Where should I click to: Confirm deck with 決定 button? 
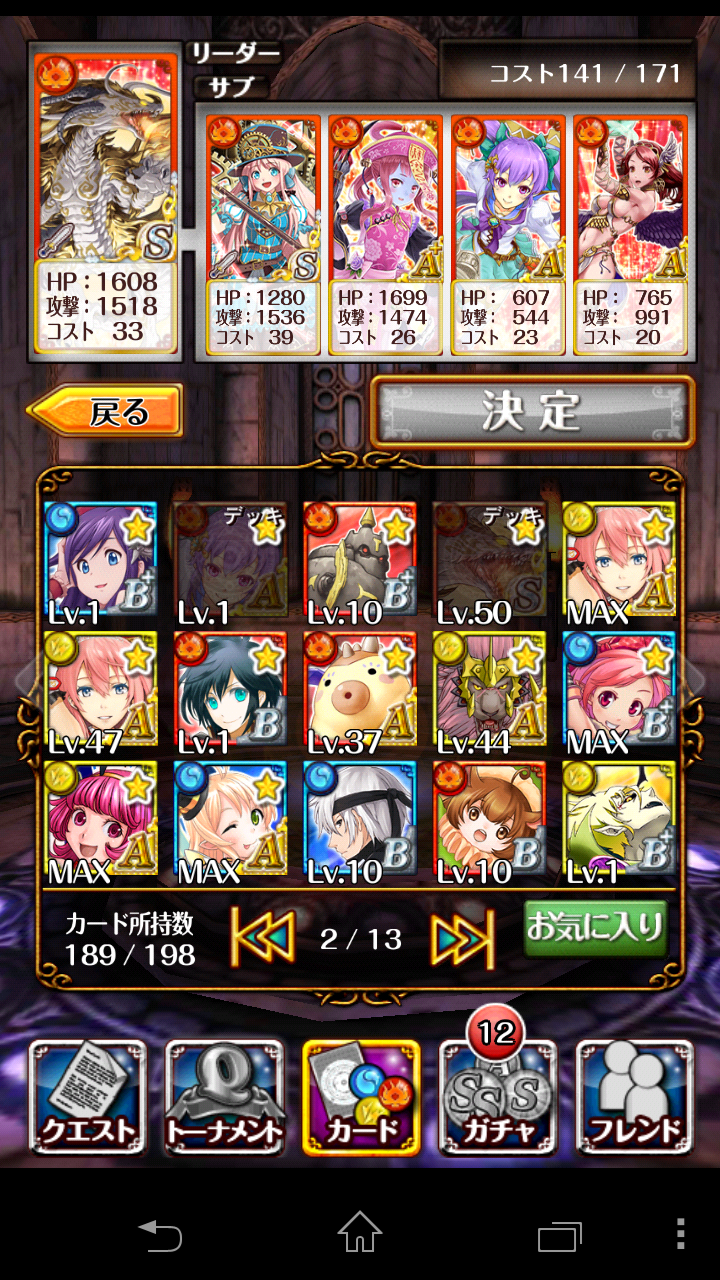tap(532, 412)
